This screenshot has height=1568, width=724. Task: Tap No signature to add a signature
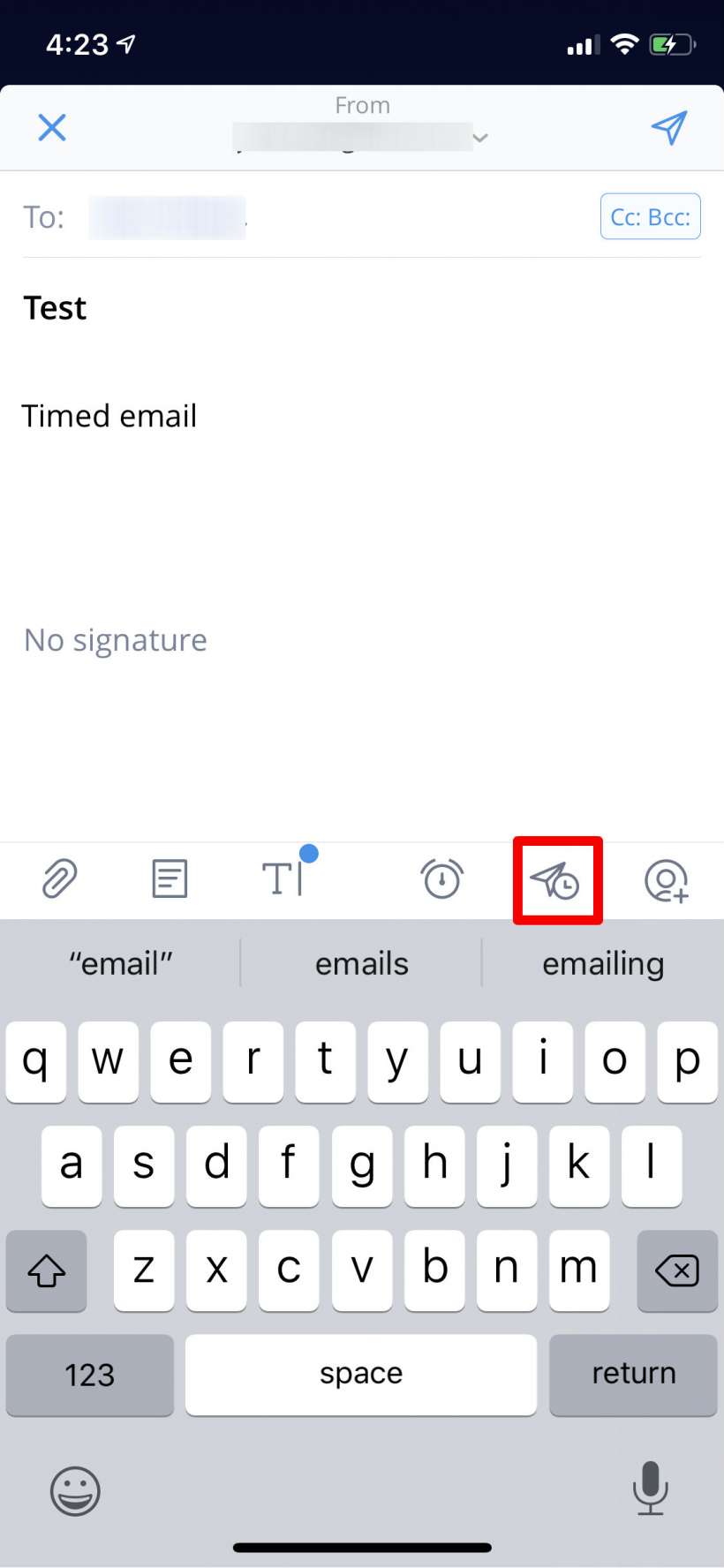pos(116,640)
